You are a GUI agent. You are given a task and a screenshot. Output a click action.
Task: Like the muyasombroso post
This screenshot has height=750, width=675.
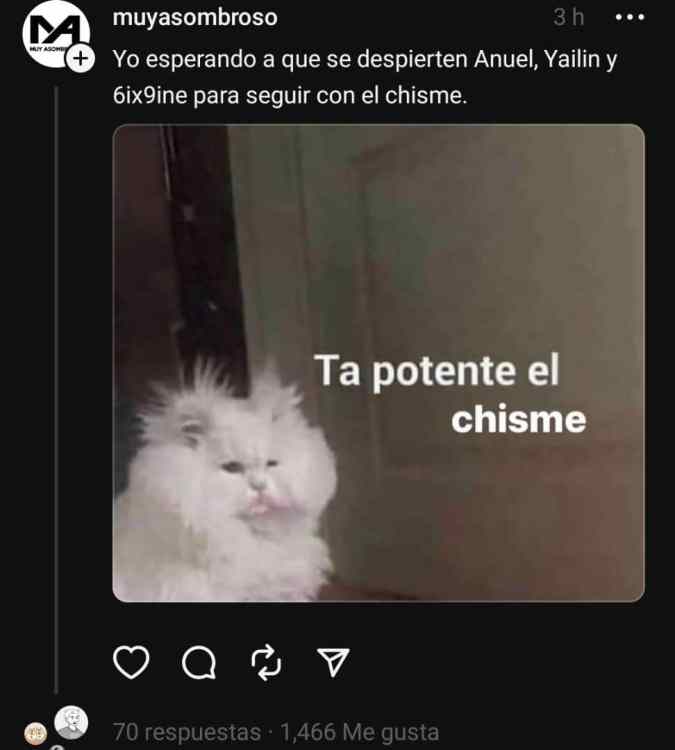pos(131,661)
